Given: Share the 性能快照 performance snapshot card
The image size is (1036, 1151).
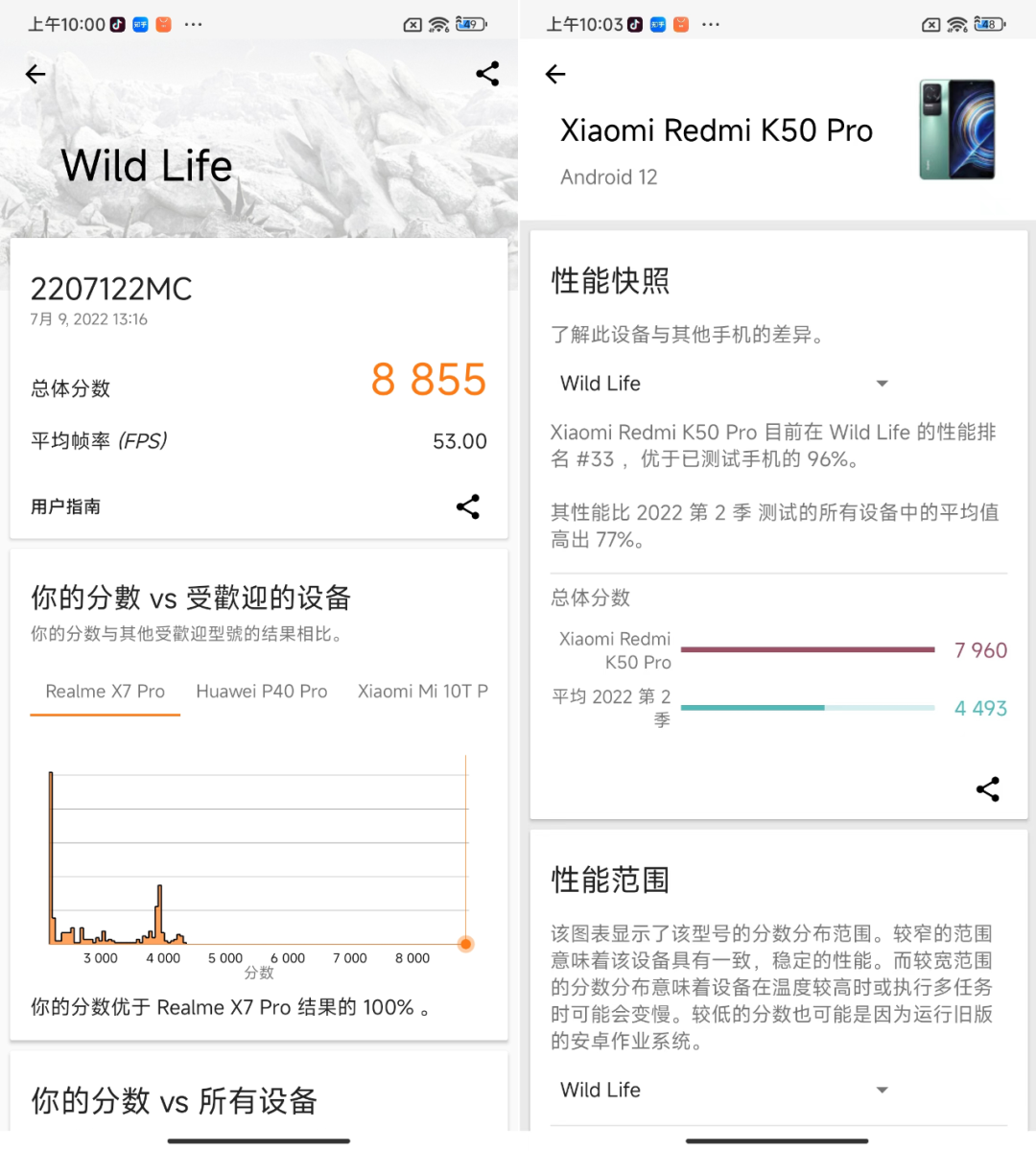Looking at the screenshot, I should (x=987, y=789).
